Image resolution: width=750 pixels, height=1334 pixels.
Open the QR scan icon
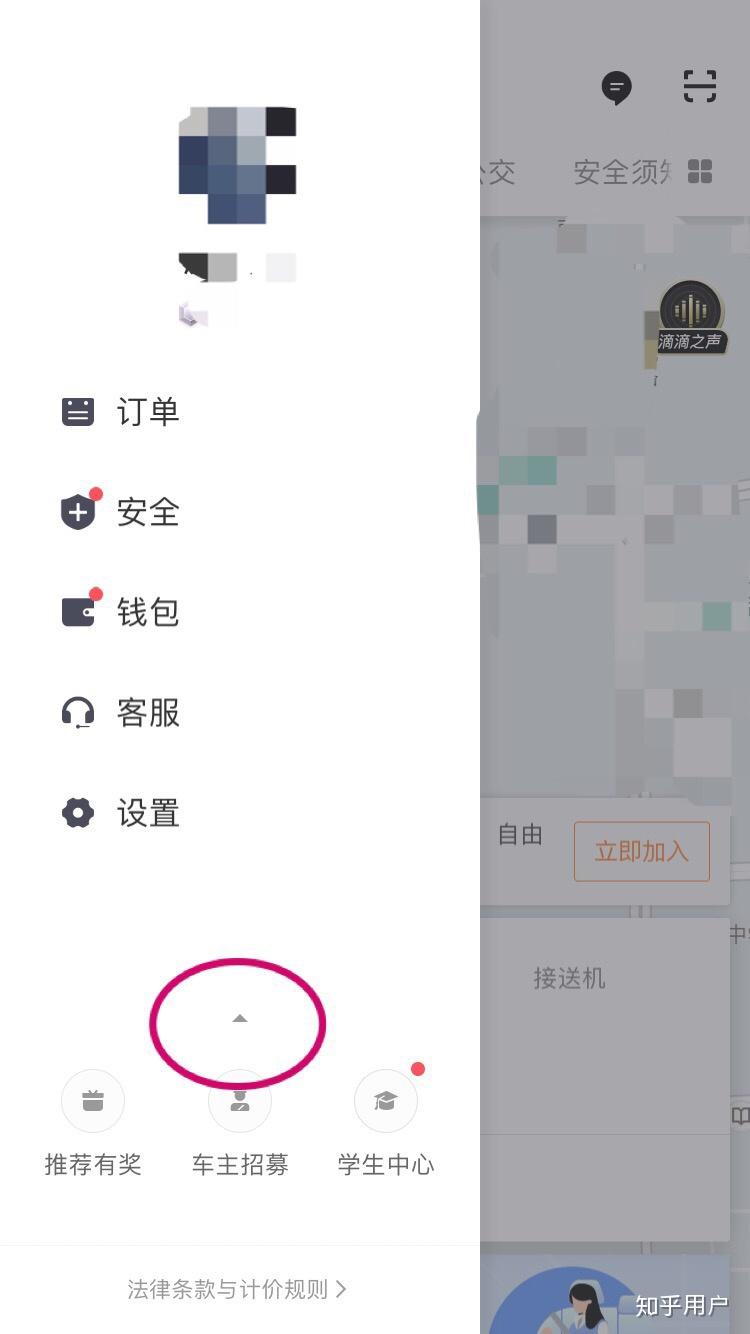(x=700, y=87)
